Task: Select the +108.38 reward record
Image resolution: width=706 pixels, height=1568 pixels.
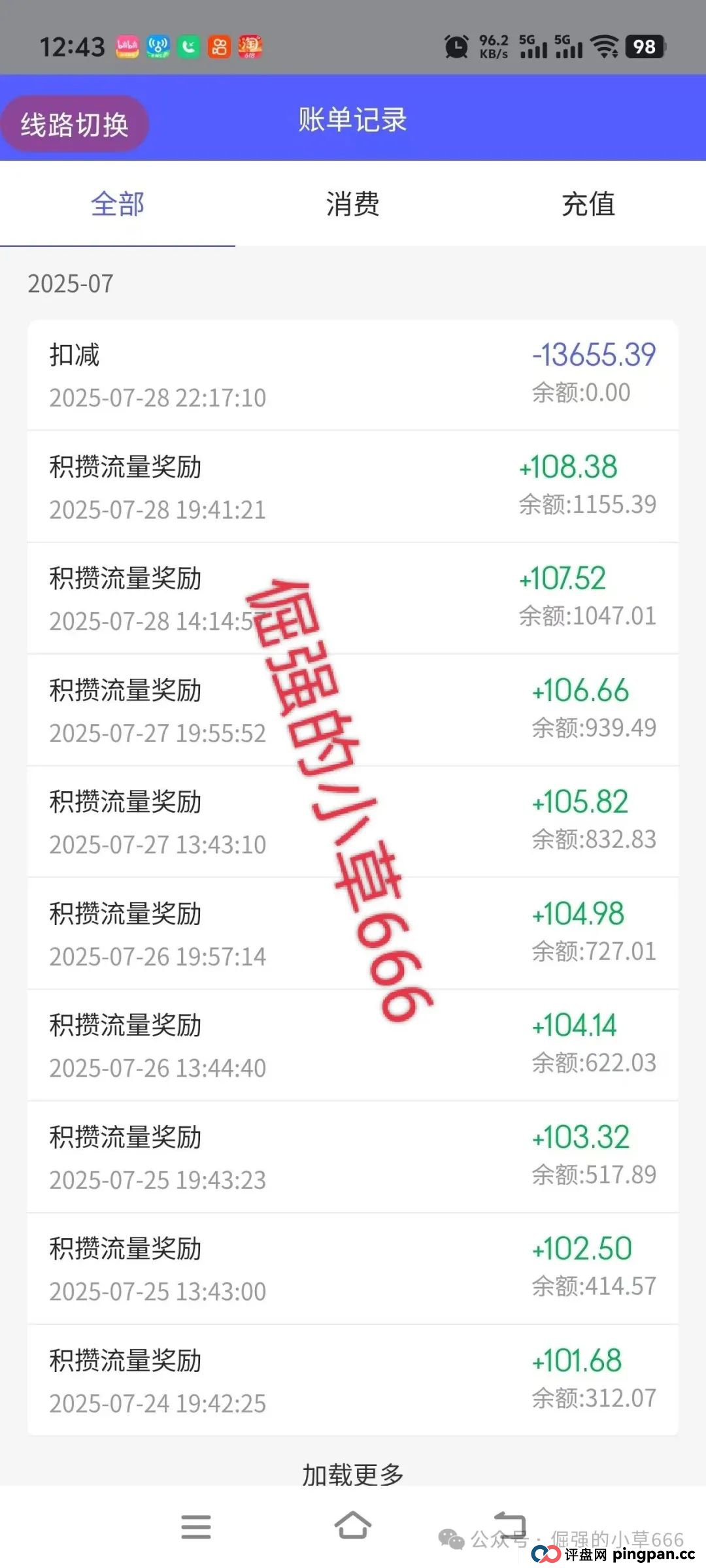Action: pyautogui.click(x=353, y=487)
